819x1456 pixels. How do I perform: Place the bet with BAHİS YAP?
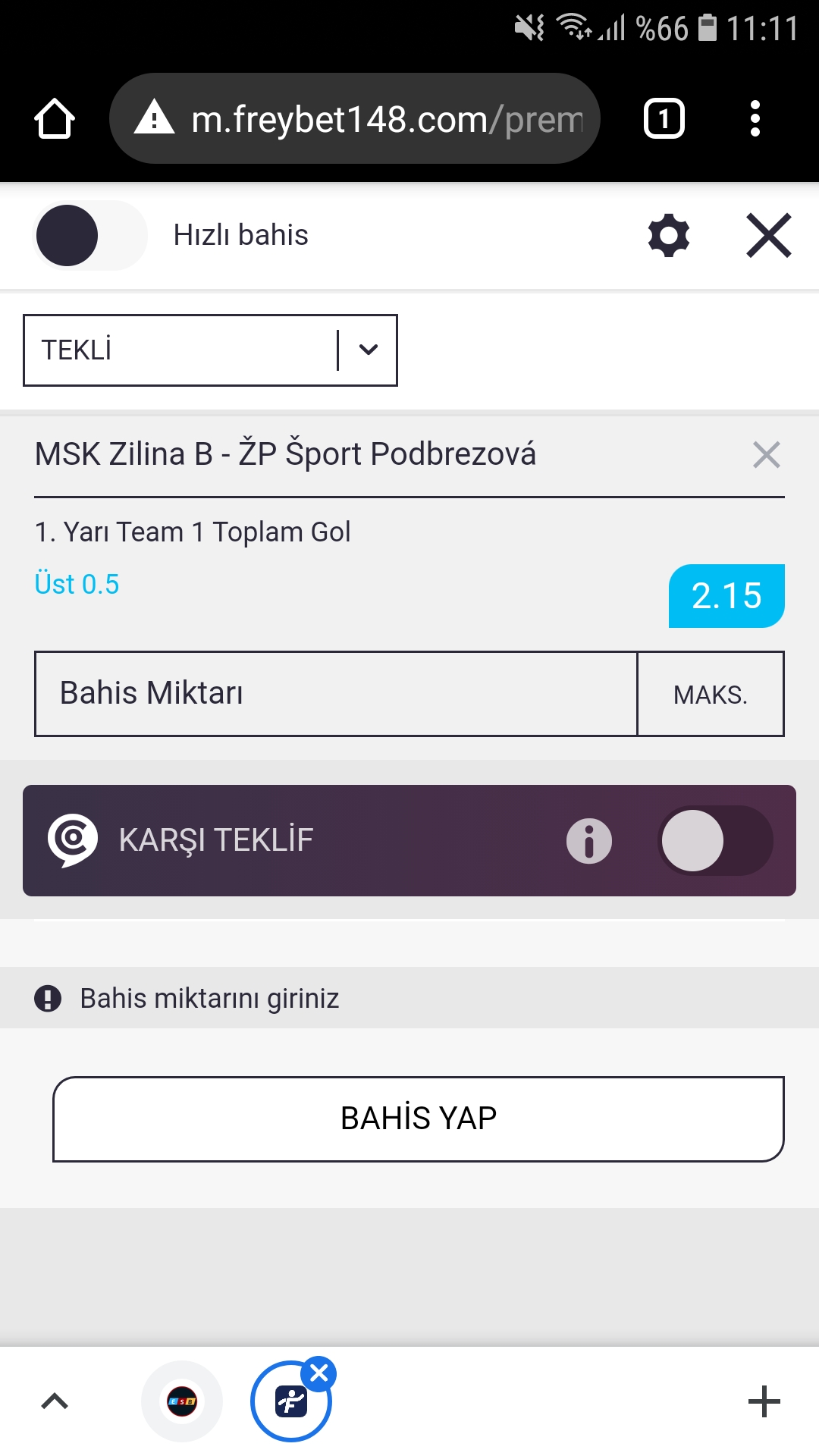click(x=419, y=1119)
